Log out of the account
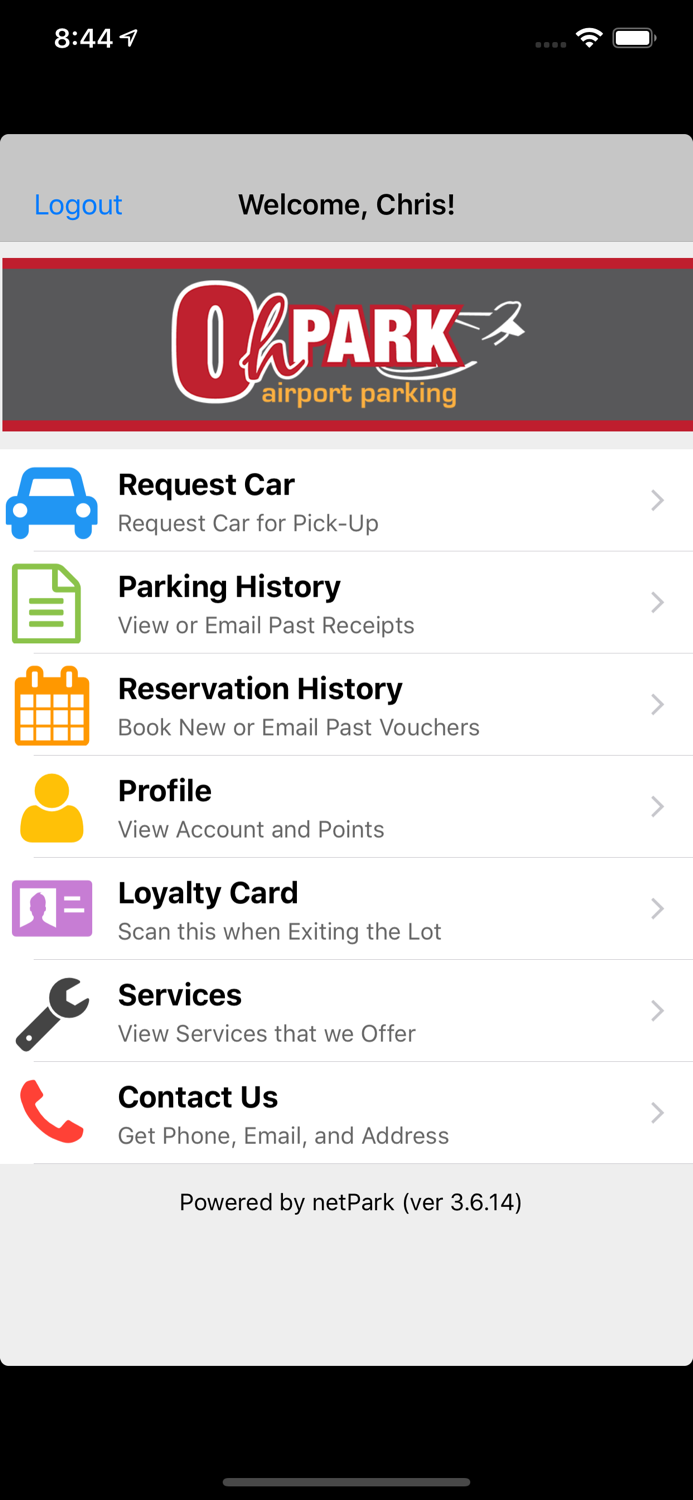This screenshot has height=1500, width=693. click(78, 205)
